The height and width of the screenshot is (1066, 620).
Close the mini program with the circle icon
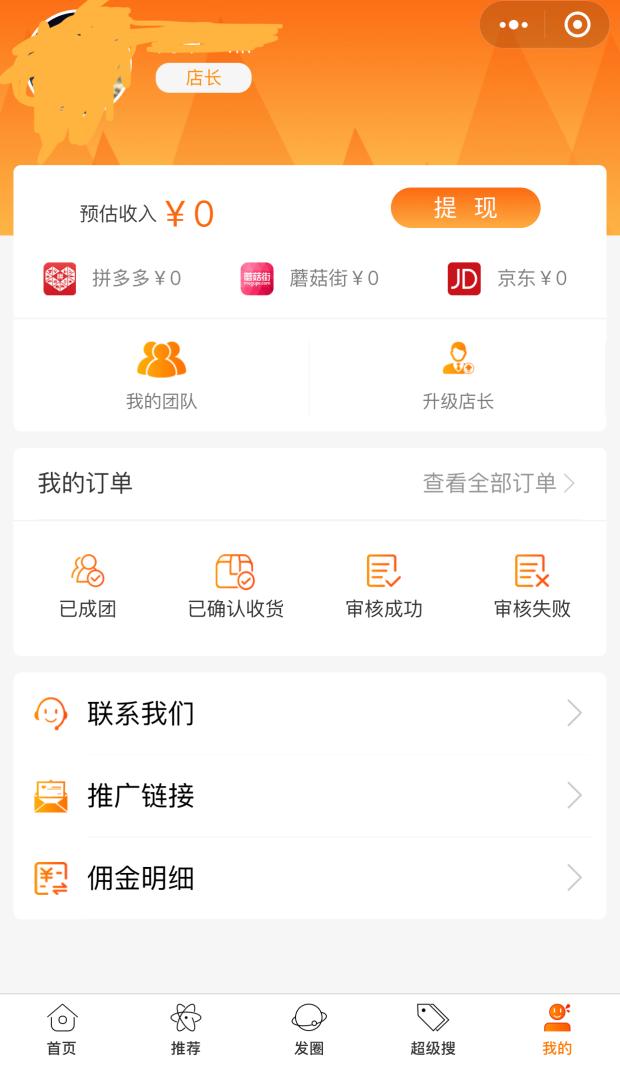point(577,25)
